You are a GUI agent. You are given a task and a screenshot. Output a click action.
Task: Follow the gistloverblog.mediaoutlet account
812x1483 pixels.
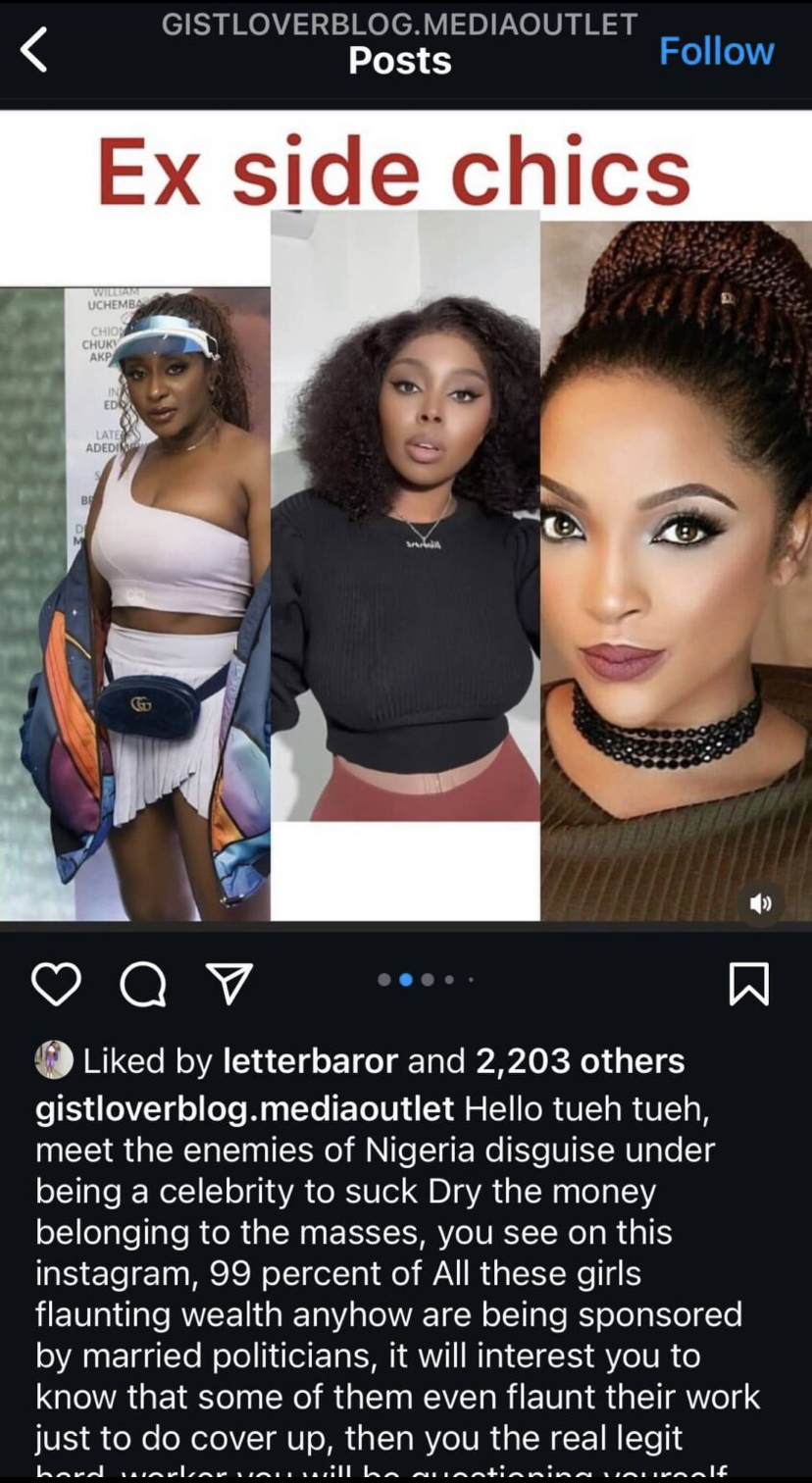(x=716, y=51)
